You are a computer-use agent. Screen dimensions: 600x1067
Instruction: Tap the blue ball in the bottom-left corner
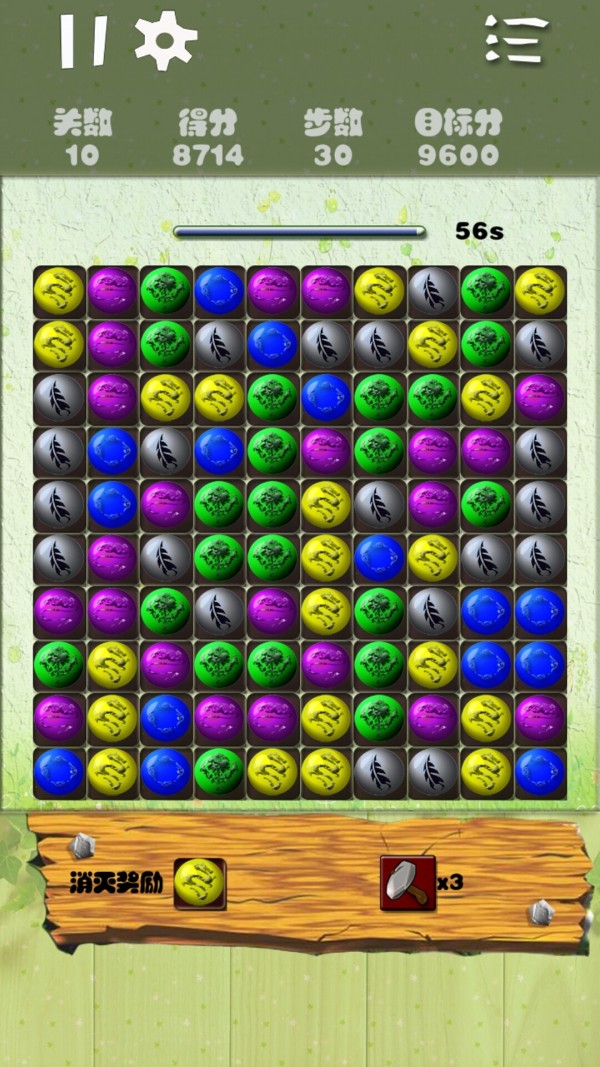pyautogui.click(x=59, y=773)
